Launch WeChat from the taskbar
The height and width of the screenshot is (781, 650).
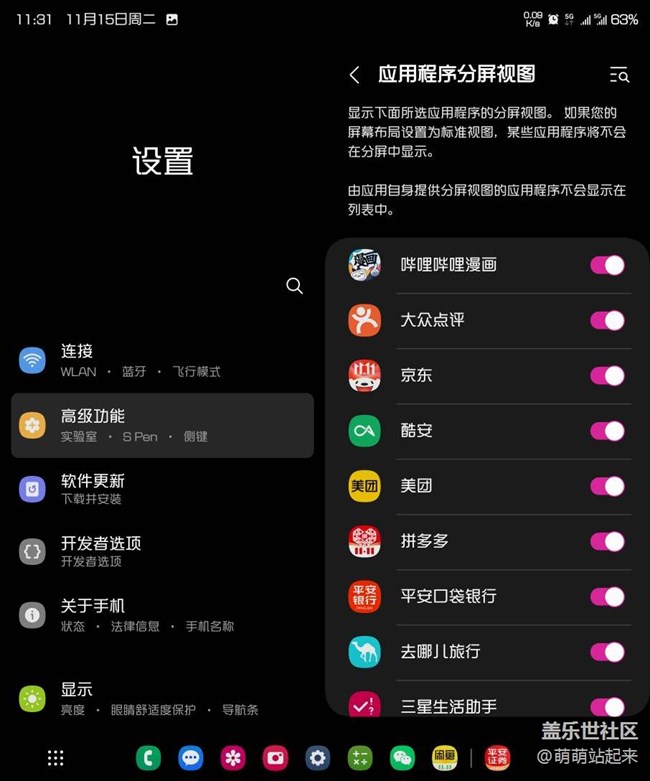point(402,758)
